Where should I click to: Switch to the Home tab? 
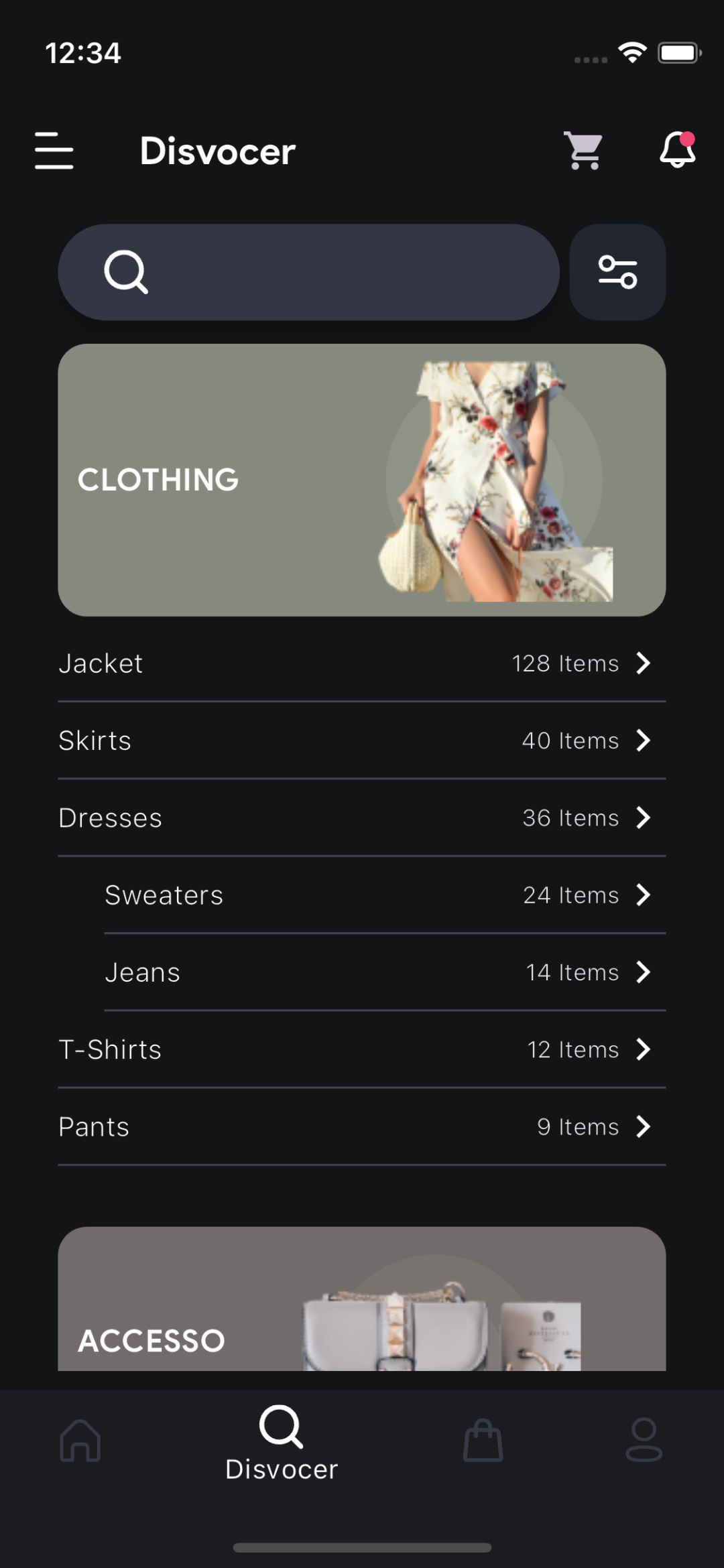point(80,1441)
